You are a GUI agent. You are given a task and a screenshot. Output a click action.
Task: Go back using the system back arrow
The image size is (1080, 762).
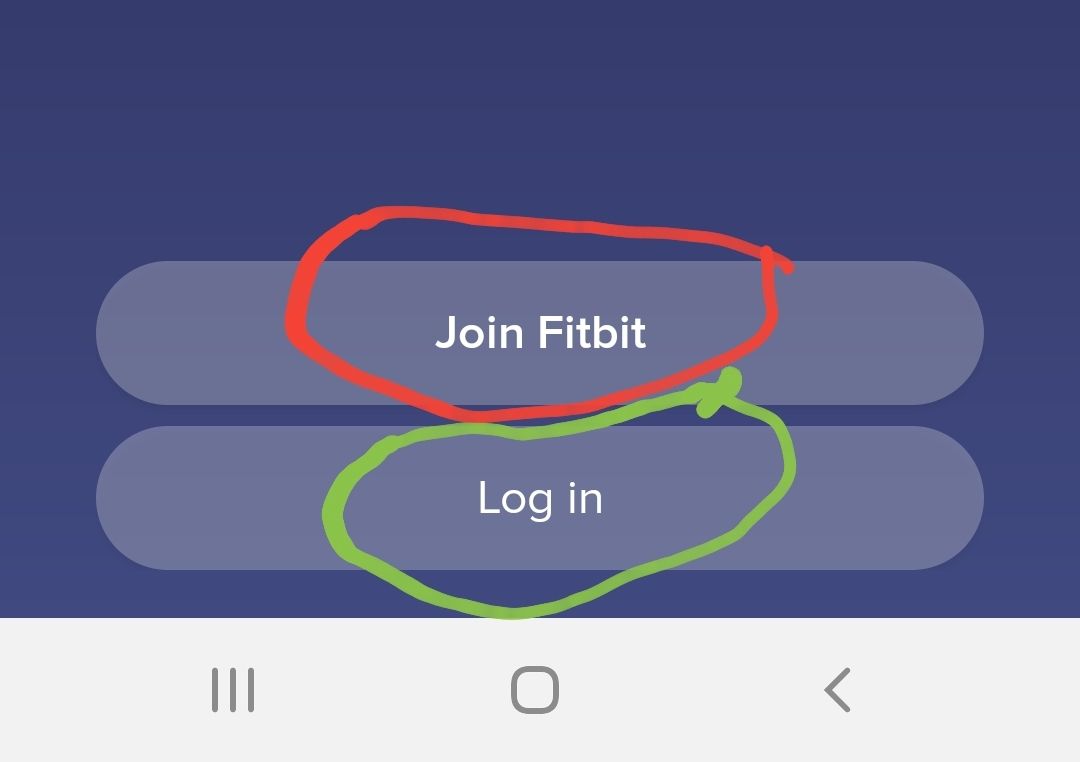point(838,690)
